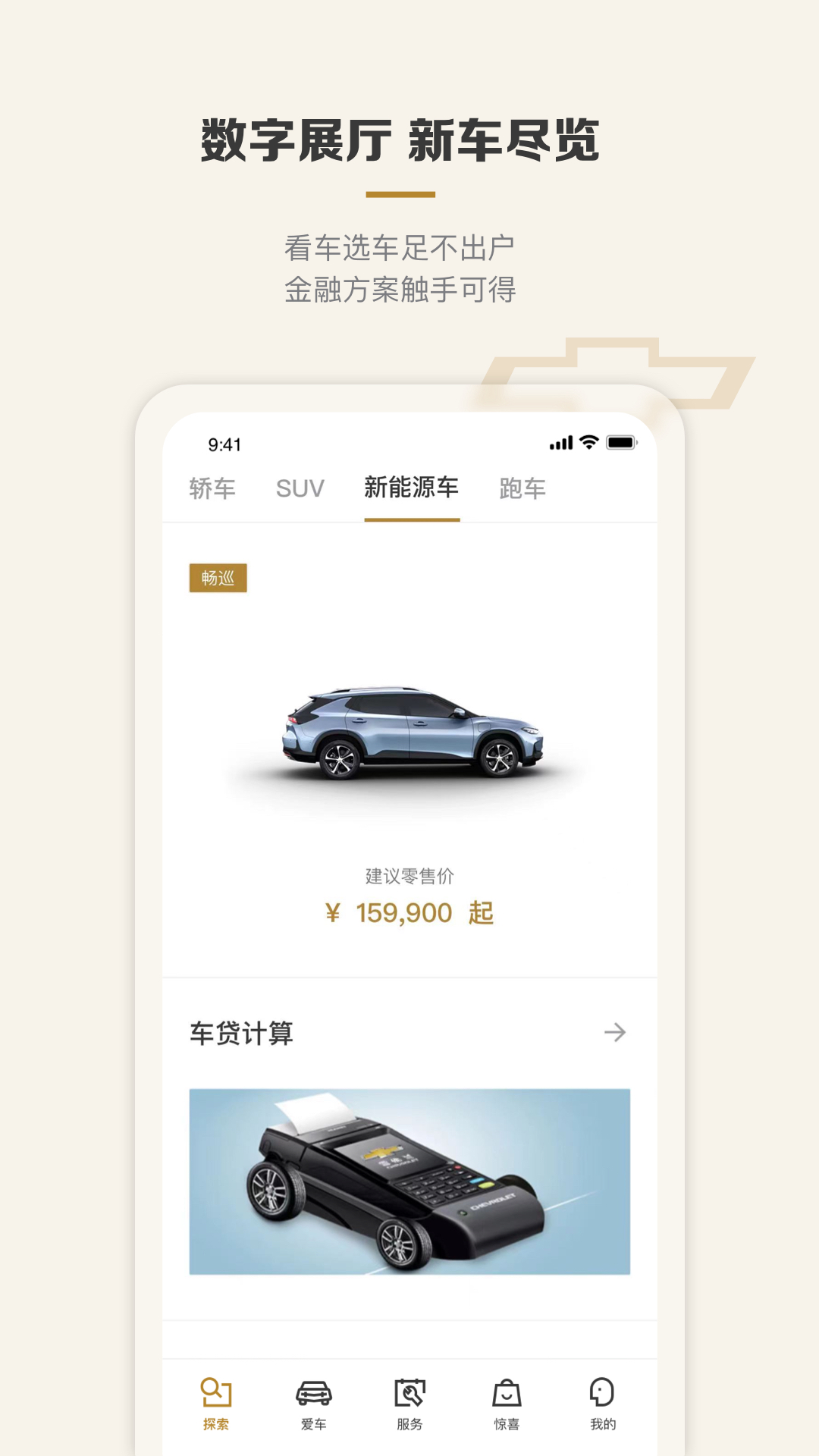Open the 车贷计算 loan calculator
This screenshot has height=1456, width=819.
(x=243, y=1032)
